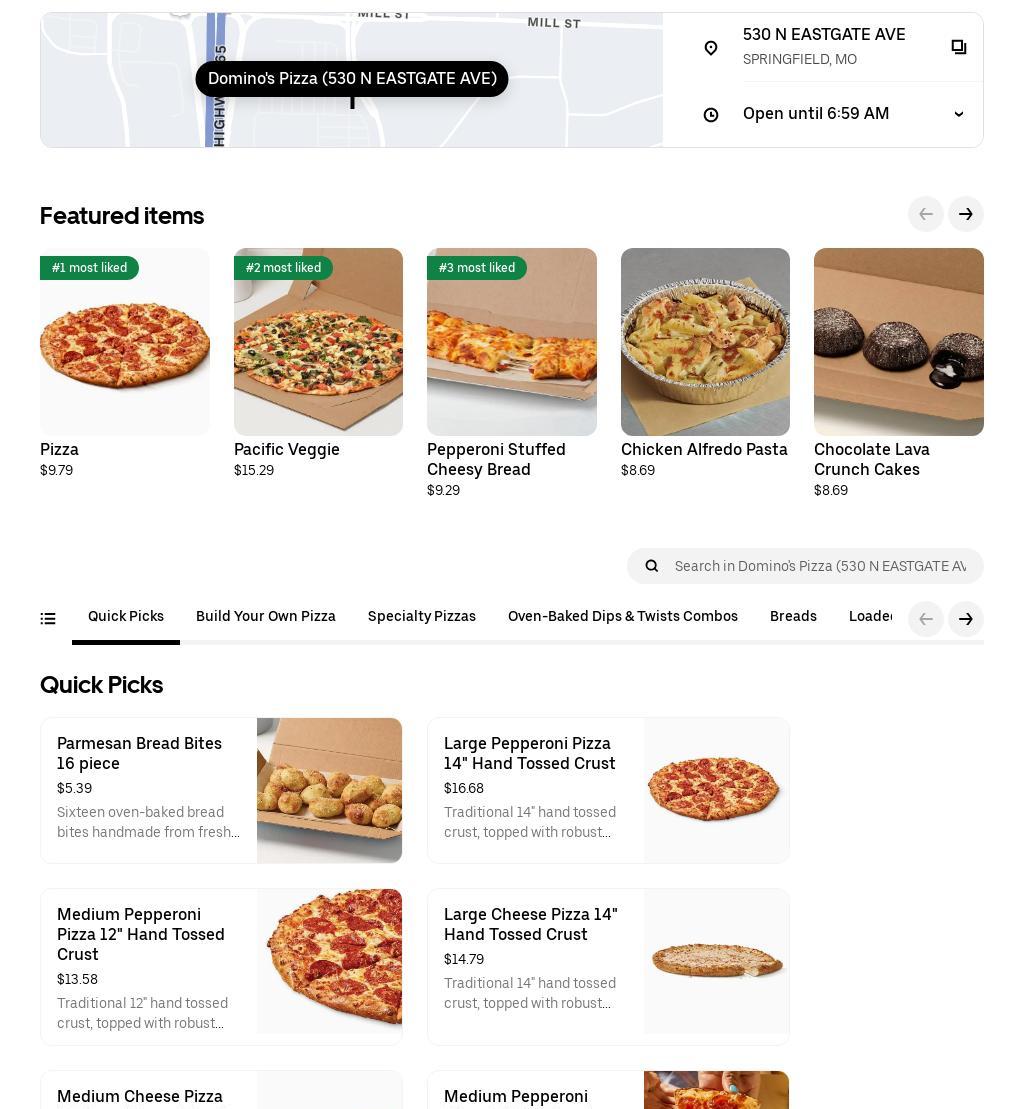
Task: Search in Domino's Pizza menu
Action: pos(819,566)
